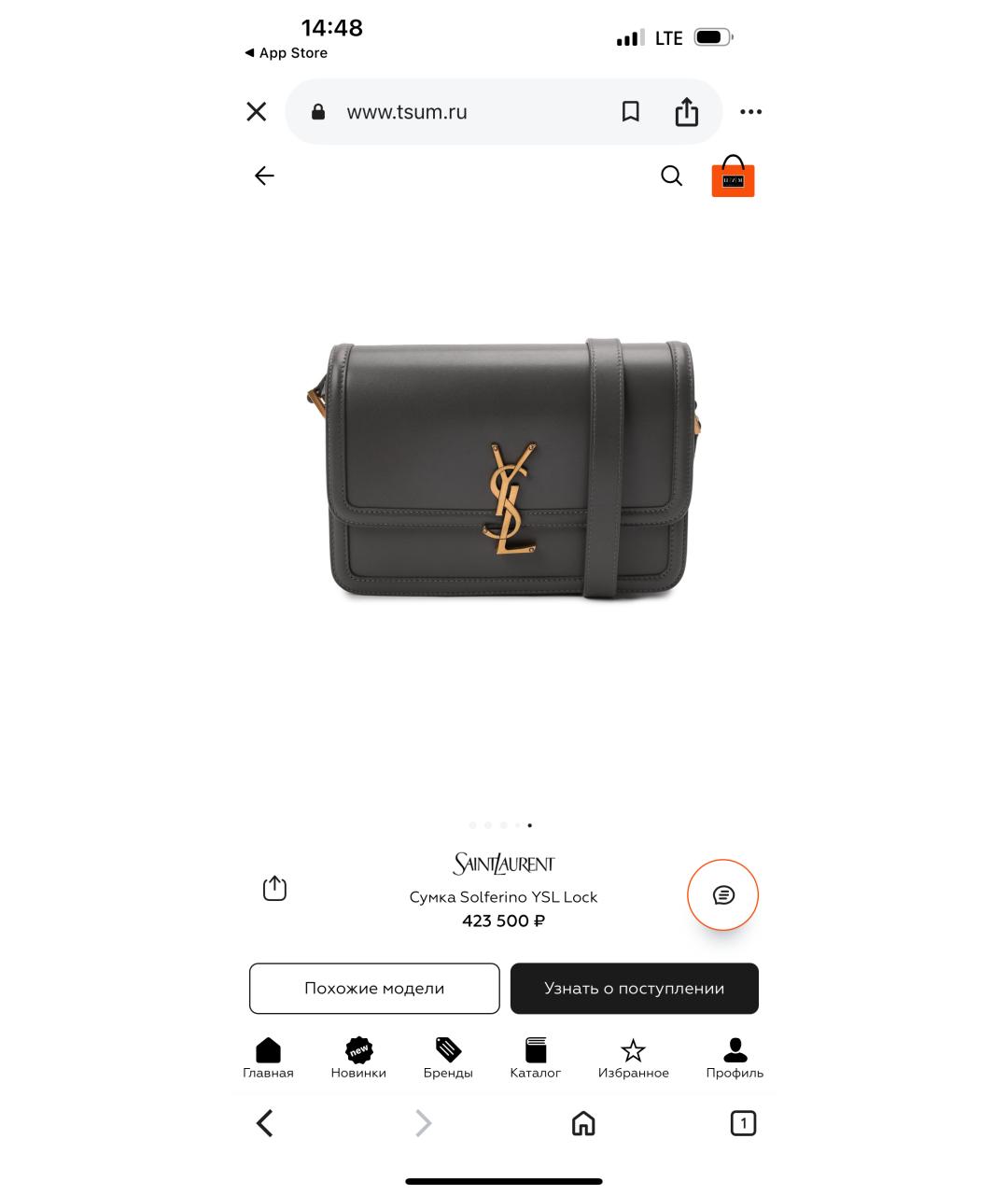Open the Solferino bag photo
The image size is (1008, 1195).
click(x=504, y=467)
